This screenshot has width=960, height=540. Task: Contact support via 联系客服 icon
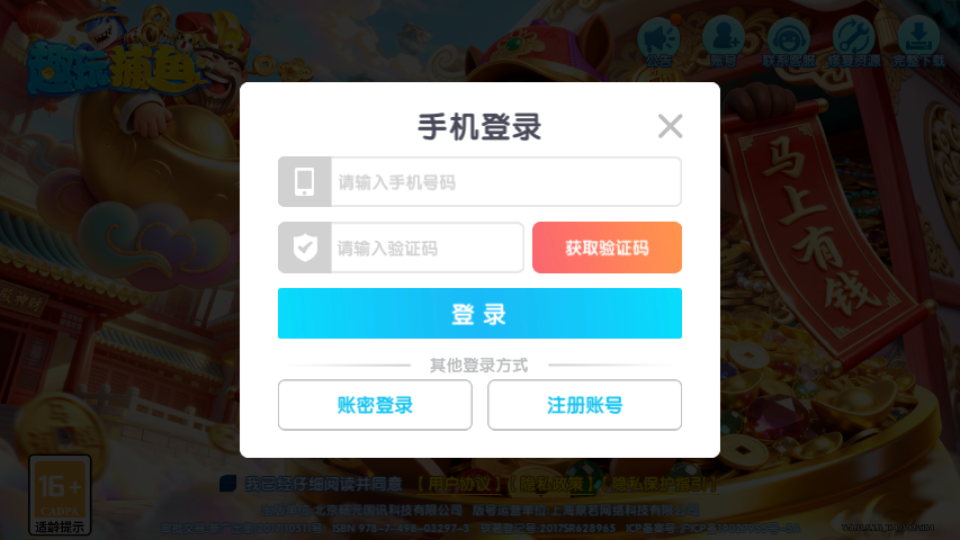tap(789, 41)
